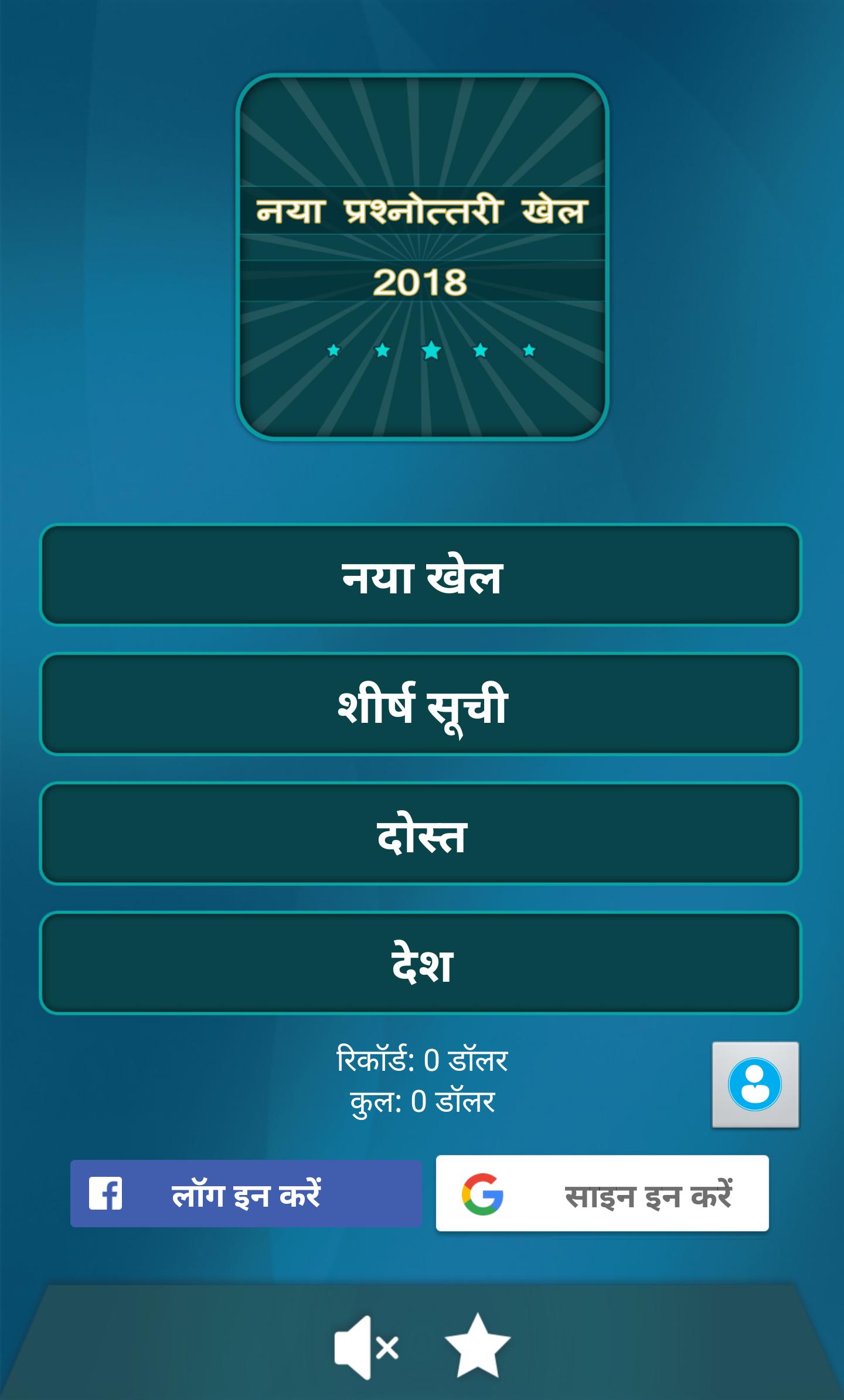Open the दोस्त friends section
Viewport: 844px width, 1400px height.
point(420,834)
